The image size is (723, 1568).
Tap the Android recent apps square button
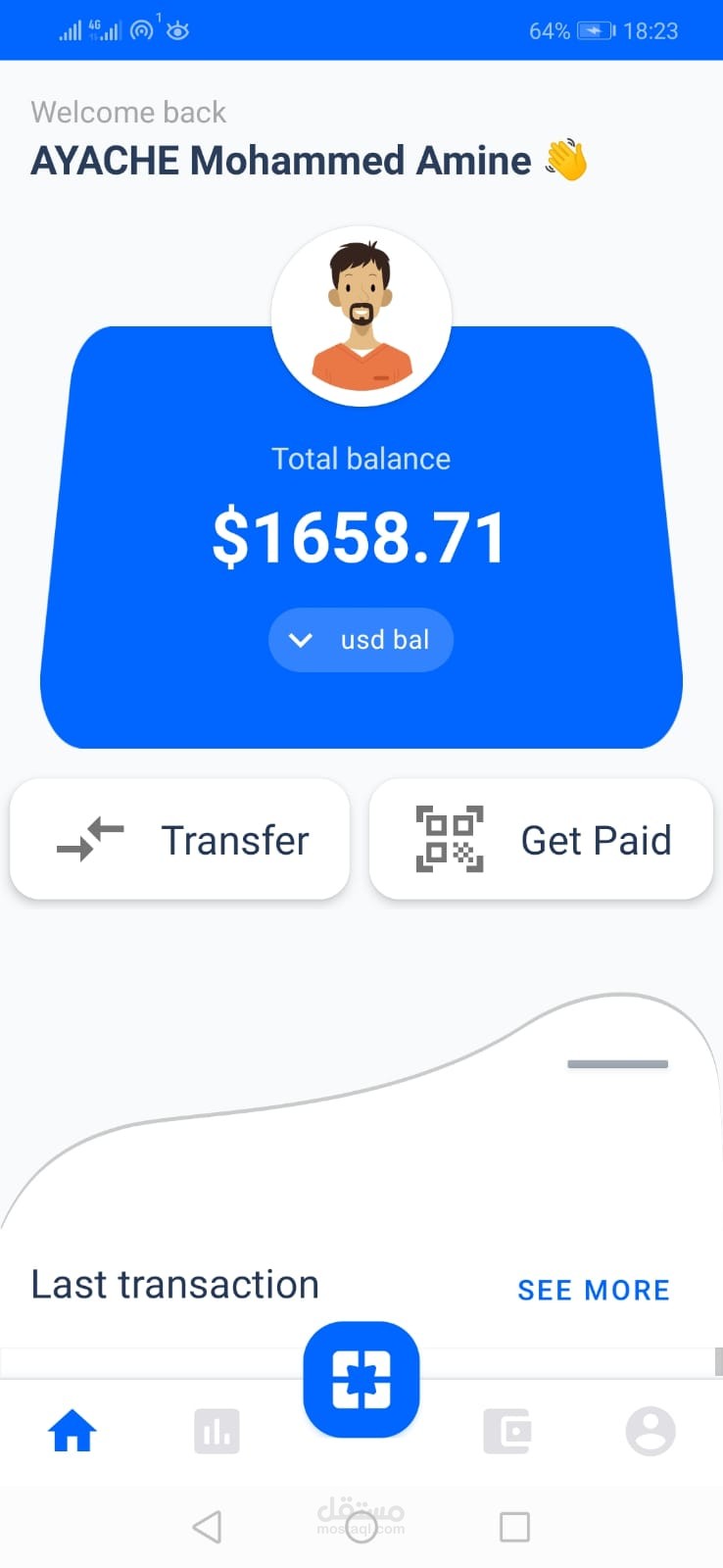pos(513,1526)
